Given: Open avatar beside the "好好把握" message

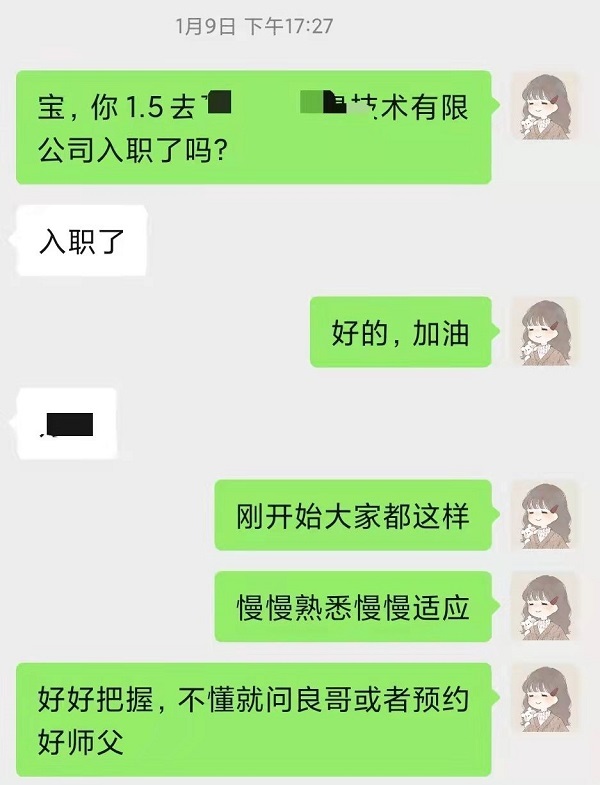Looking at the screenshot, I should [544, 699].
